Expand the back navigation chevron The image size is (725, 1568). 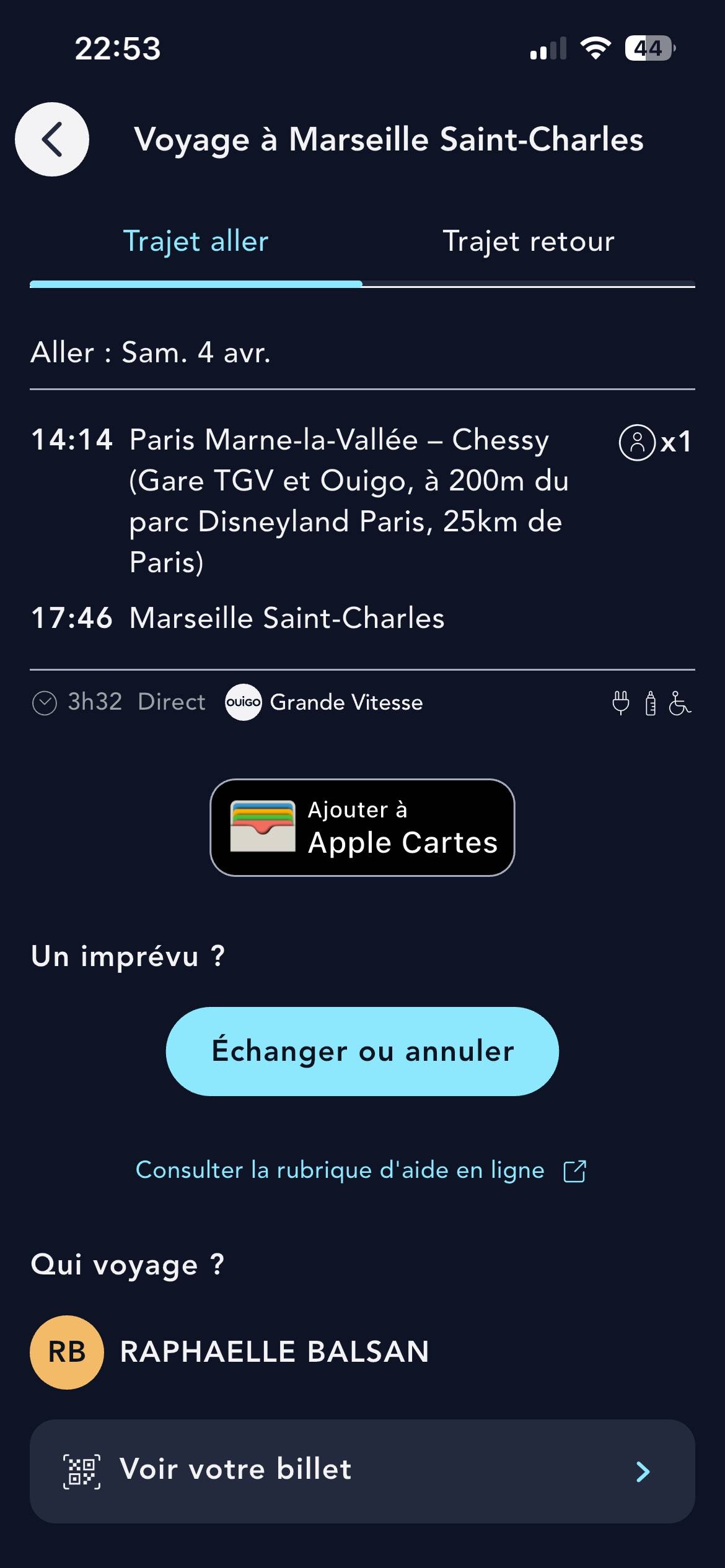coord(52,139)
